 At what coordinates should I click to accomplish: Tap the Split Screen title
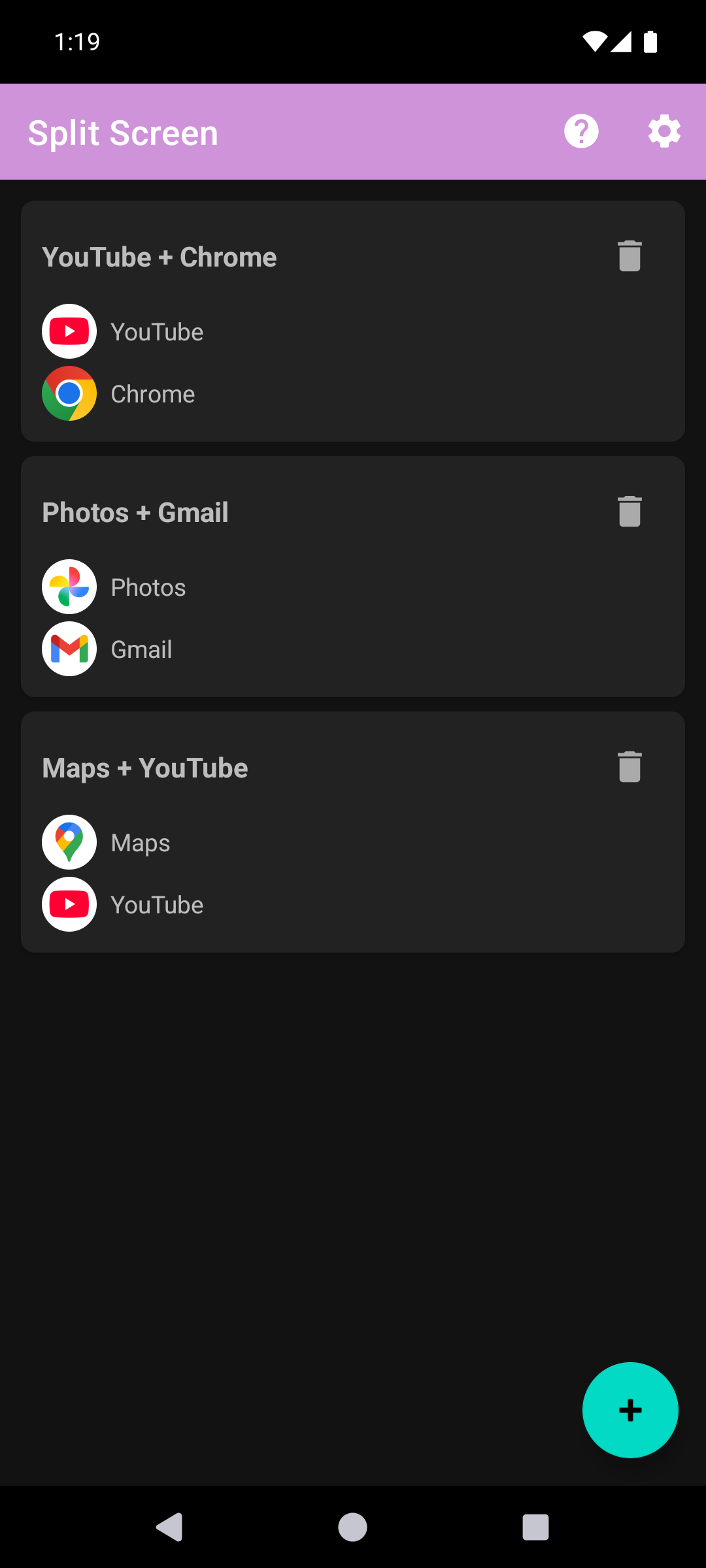[x=123, y=131]
